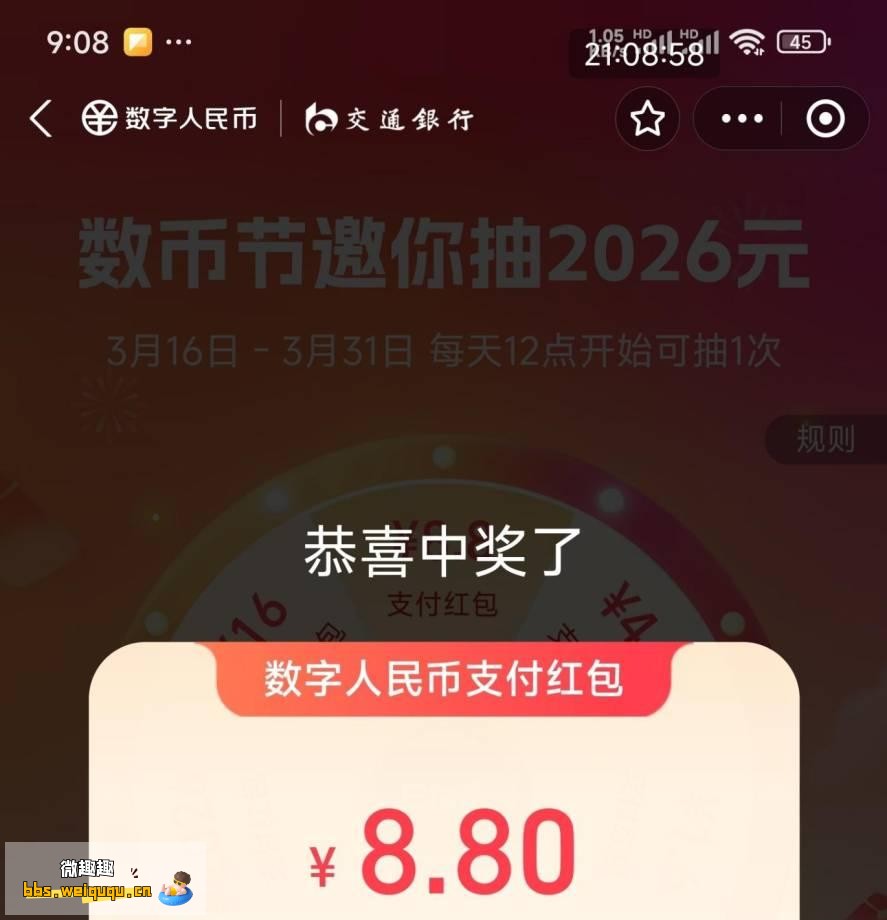Viewport: 887px width, 920px height.
Task: Tap the back arrow to exit the page
Action: pos(40,118)
